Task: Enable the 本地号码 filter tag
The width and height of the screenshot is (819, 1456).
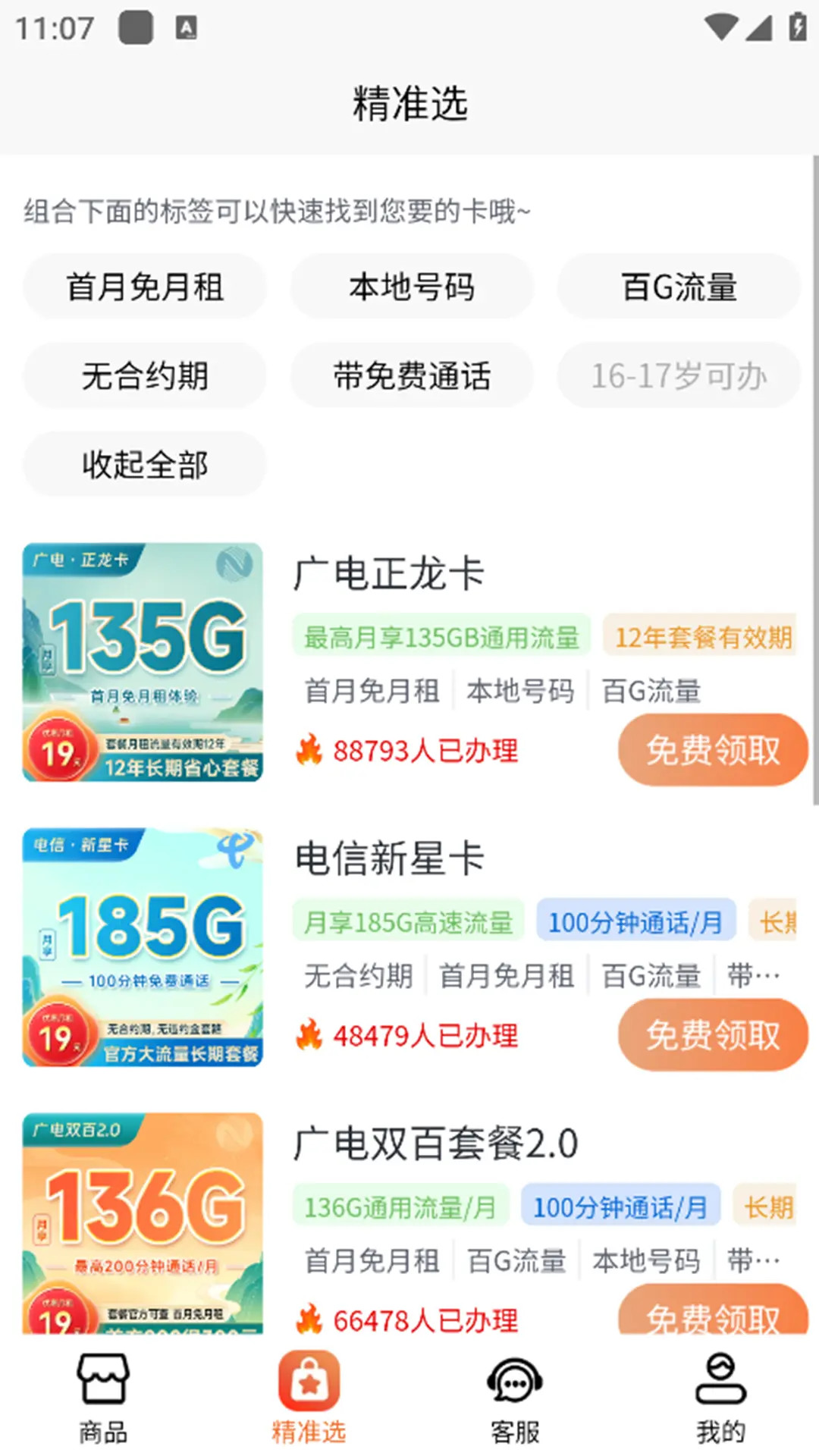Action: [x=411, y=287]
